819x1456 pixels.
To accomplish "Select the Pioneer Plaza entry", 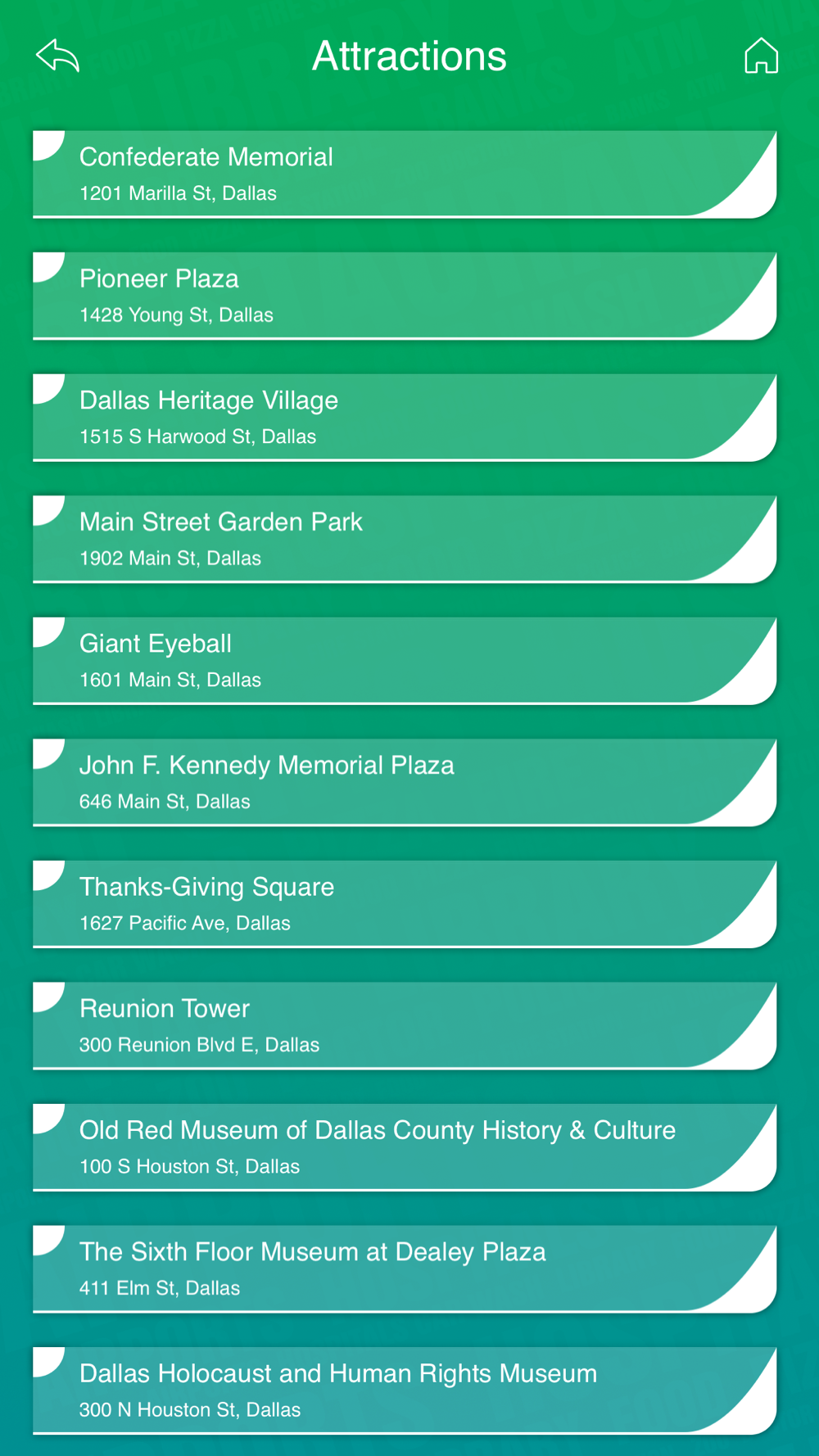I will 405,296.
